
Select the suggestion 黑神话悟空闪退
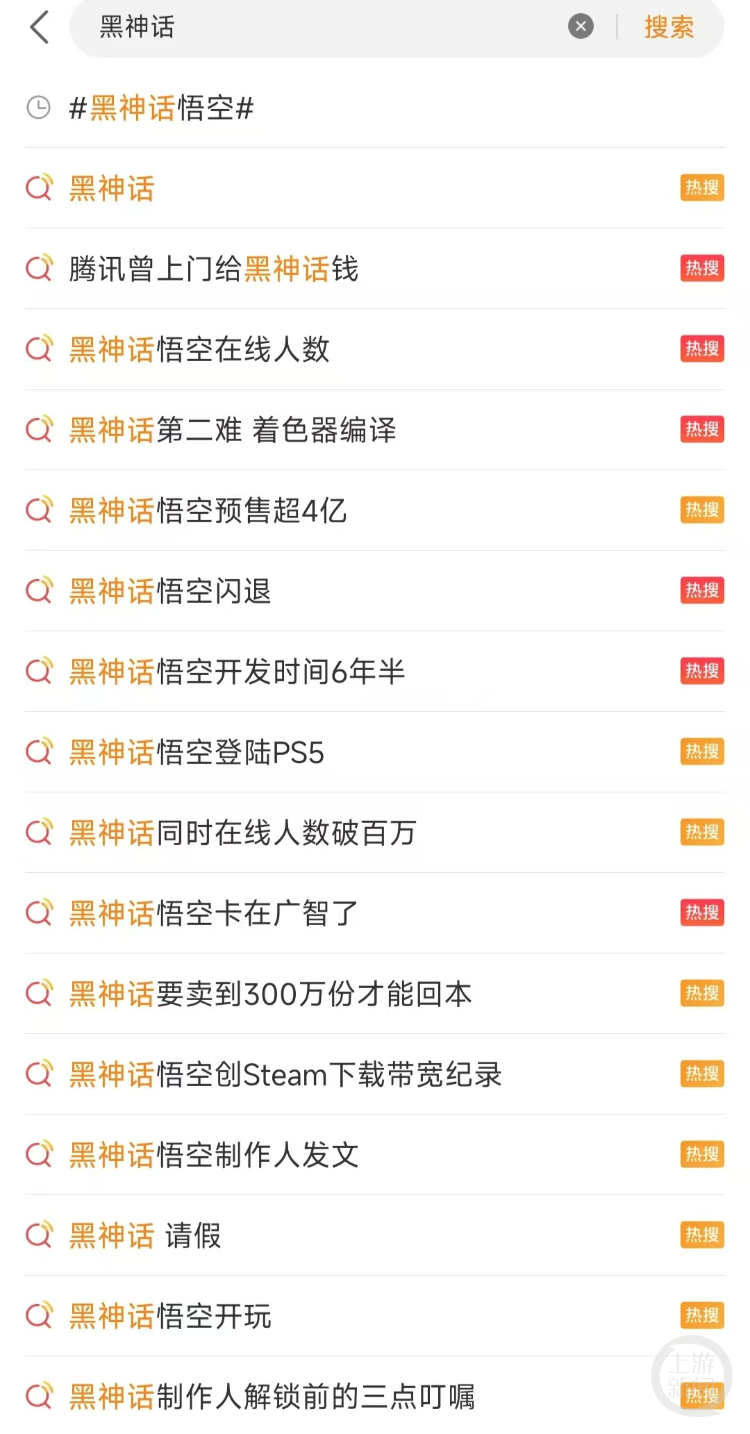point(375,591)
